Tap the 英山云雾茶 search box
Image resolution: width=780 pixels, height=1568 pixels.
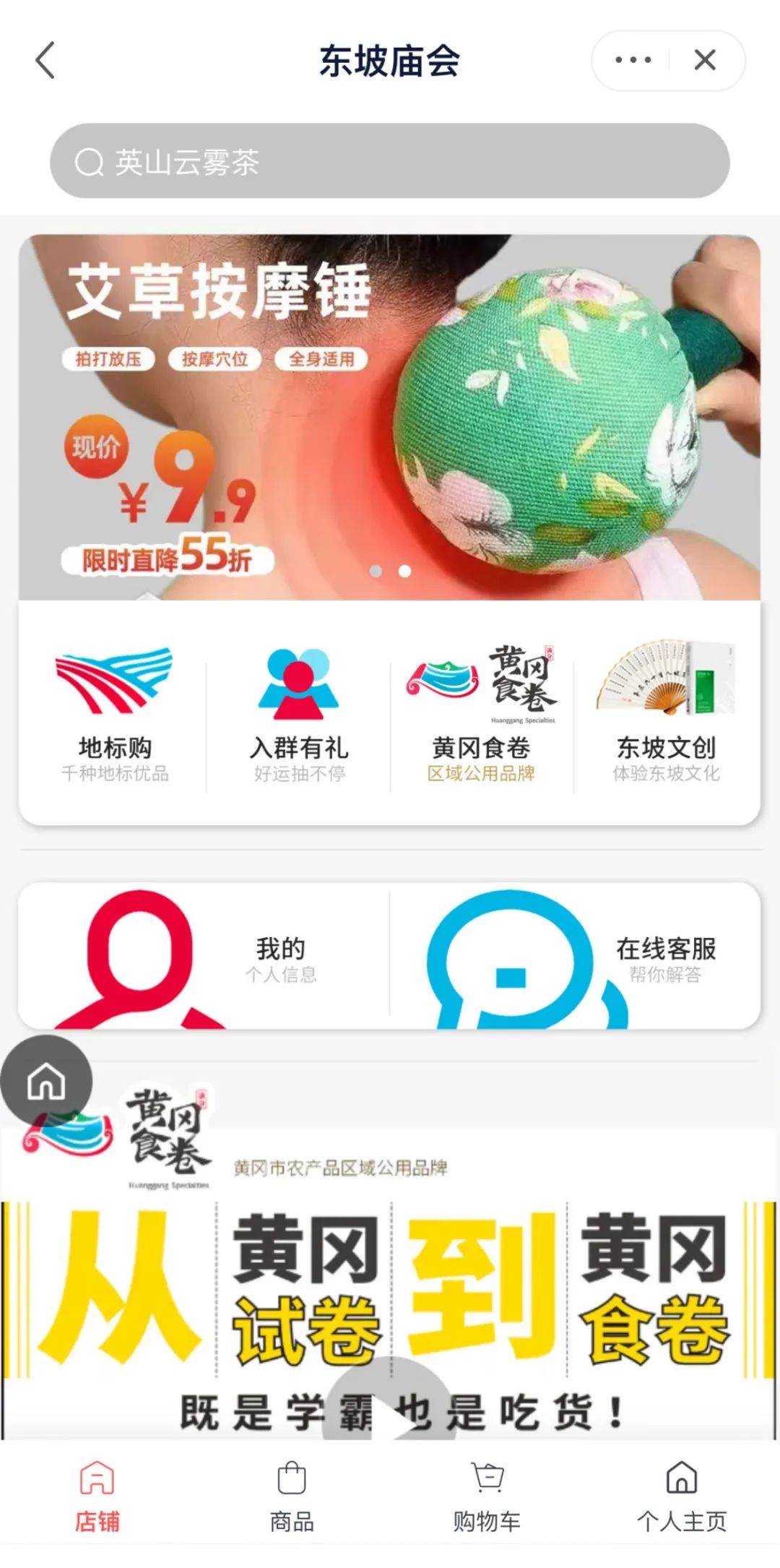click(389, 161)
